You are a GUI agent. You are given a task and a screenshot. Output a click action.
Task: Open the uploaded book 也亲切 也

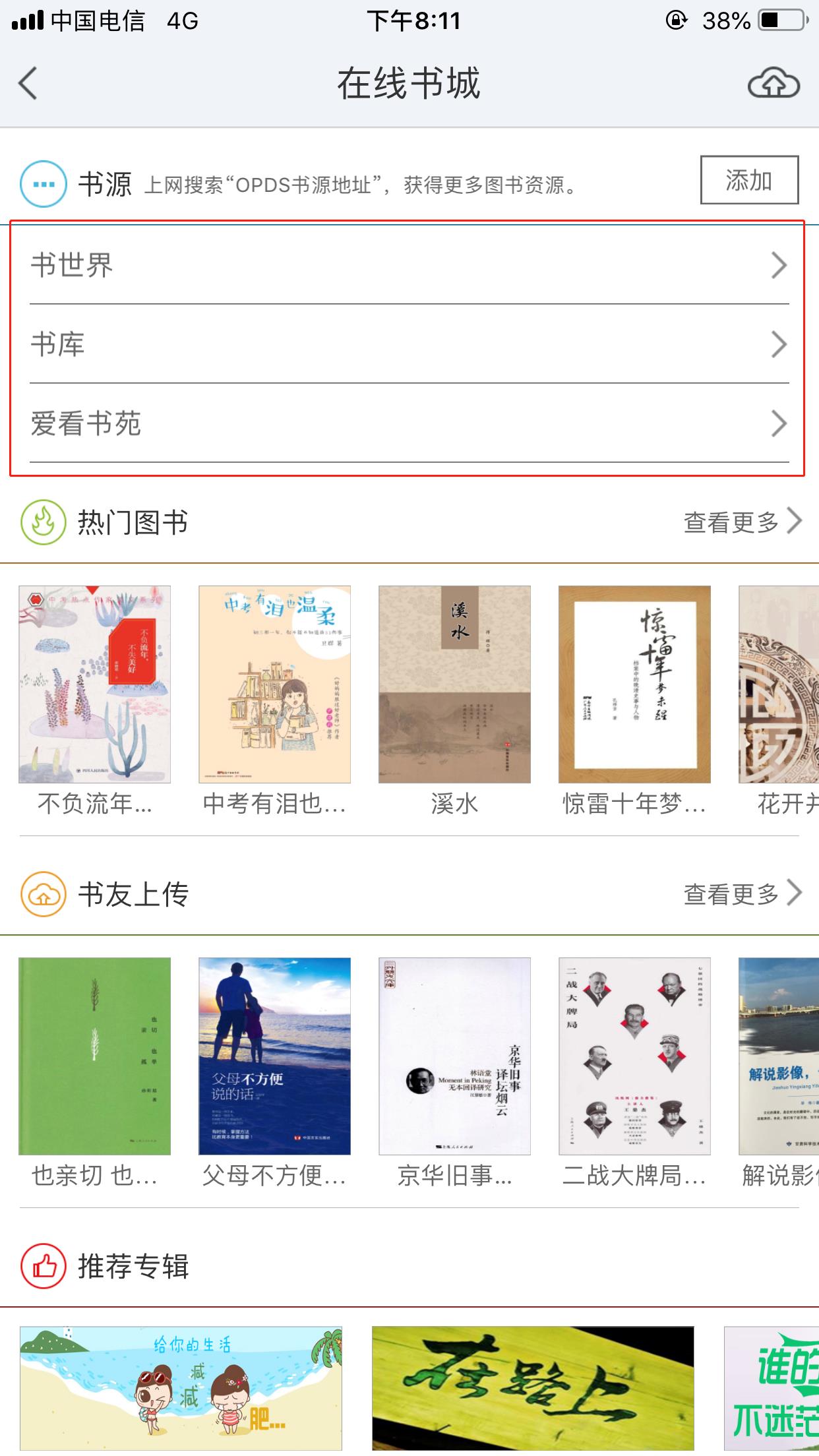point(94,1056)
